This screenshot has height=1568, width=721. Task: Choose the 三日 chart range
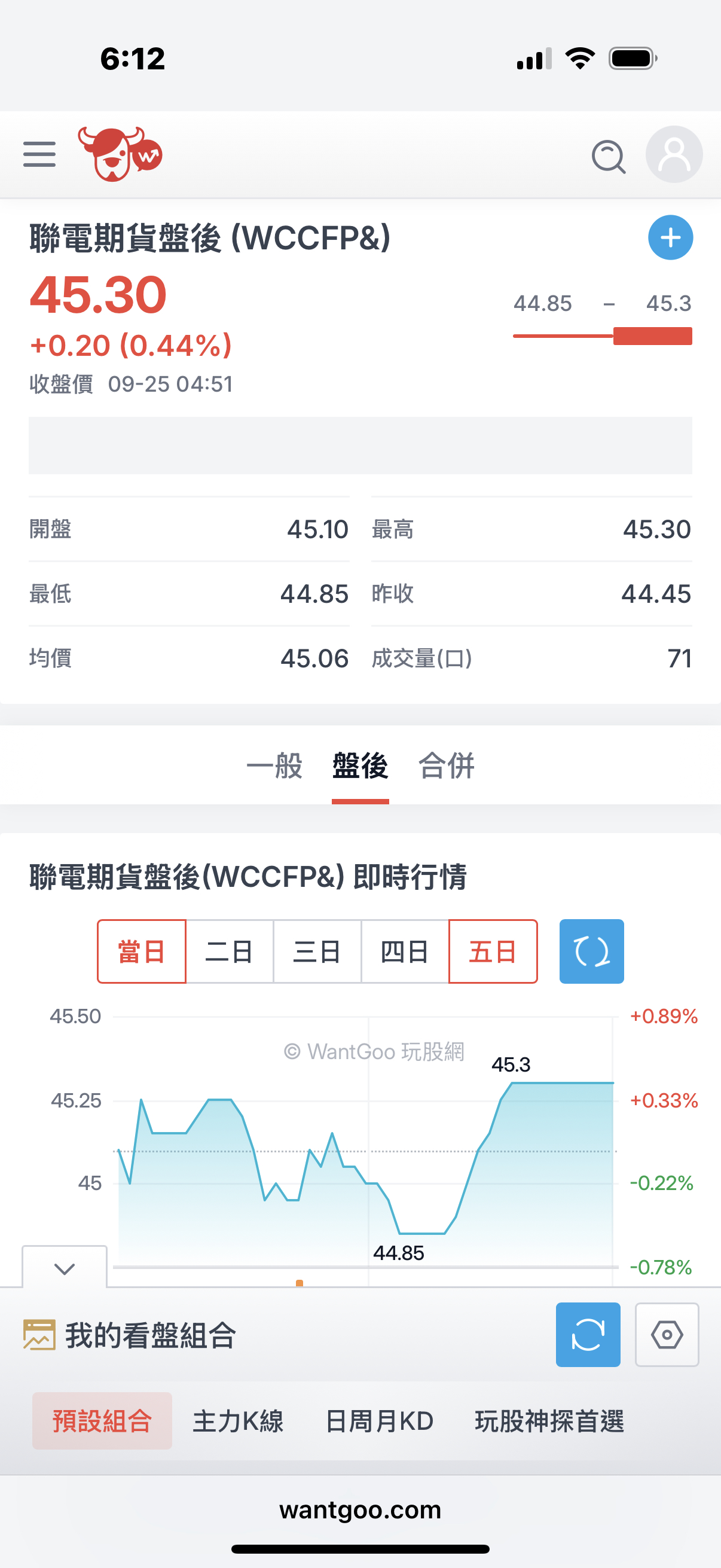(317, 951)
